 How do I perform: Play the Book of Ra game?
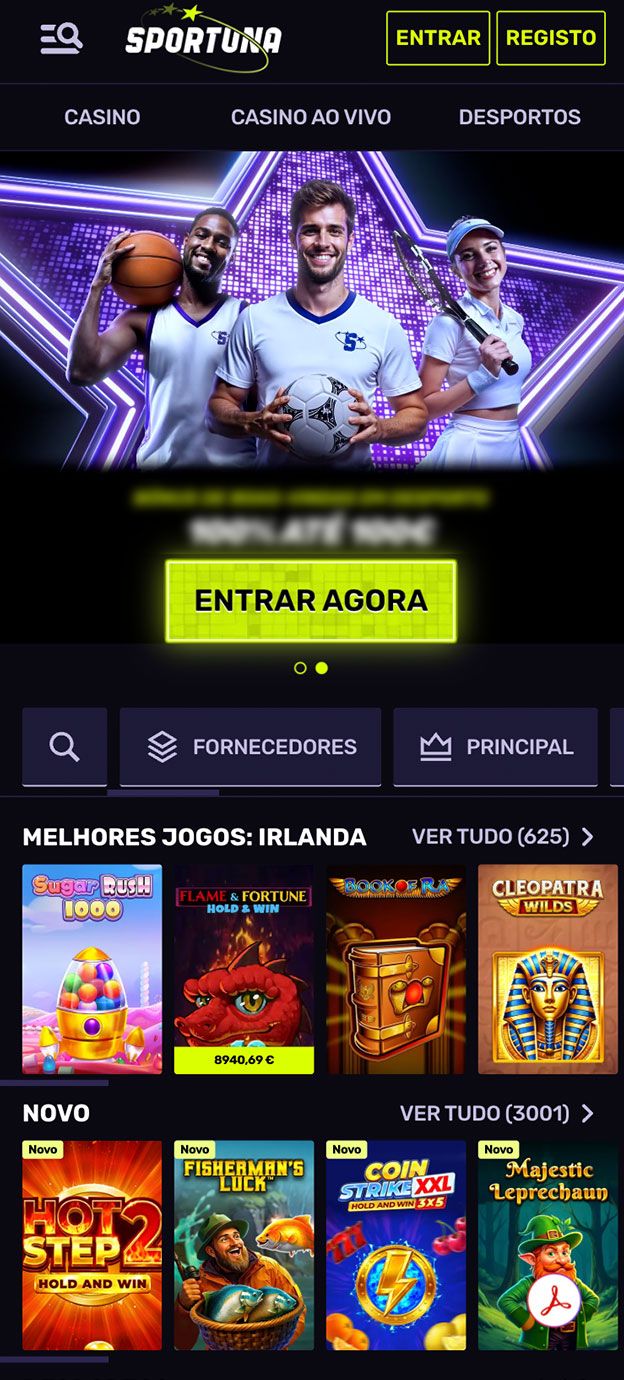coord(396,969)
